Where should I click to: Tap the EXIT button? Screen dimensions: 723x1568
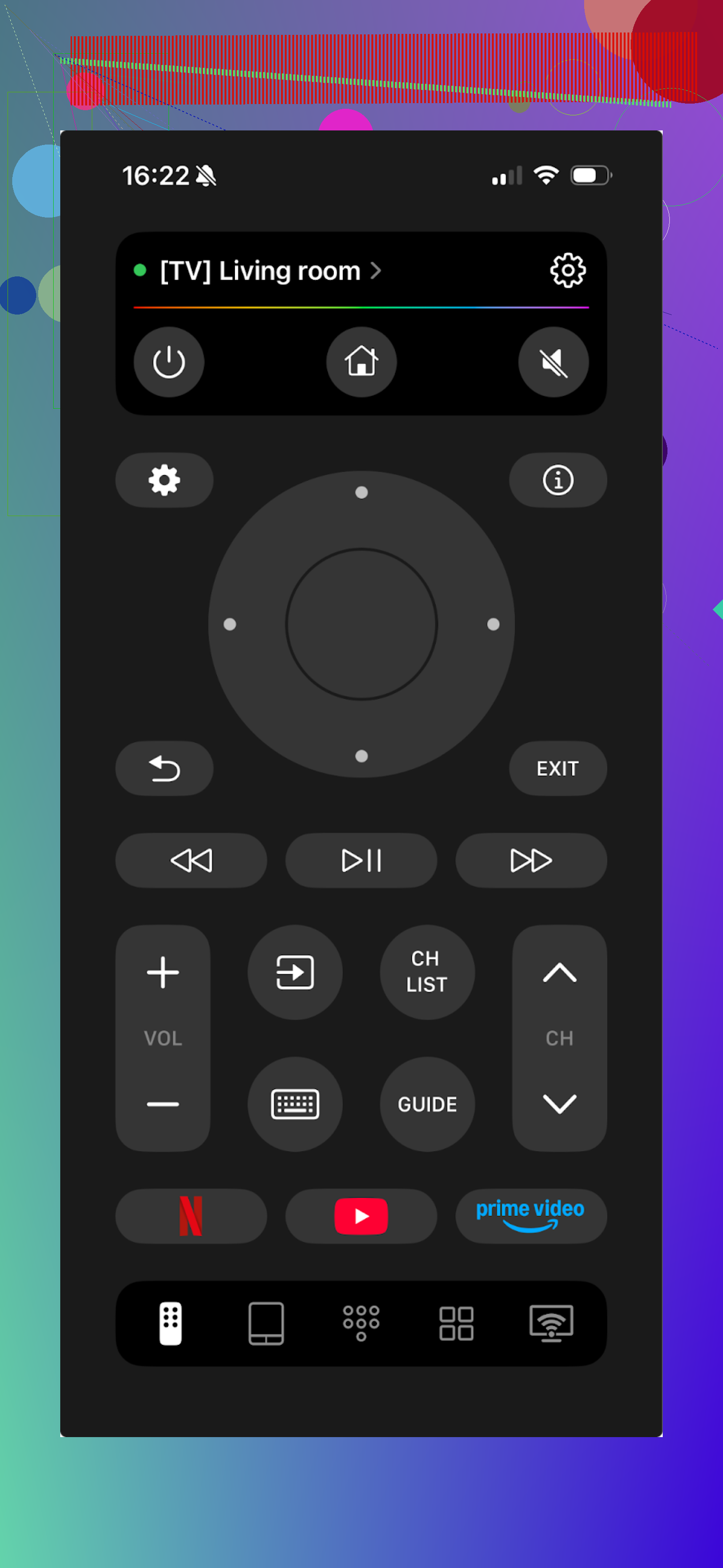click(x=557, y=768)
